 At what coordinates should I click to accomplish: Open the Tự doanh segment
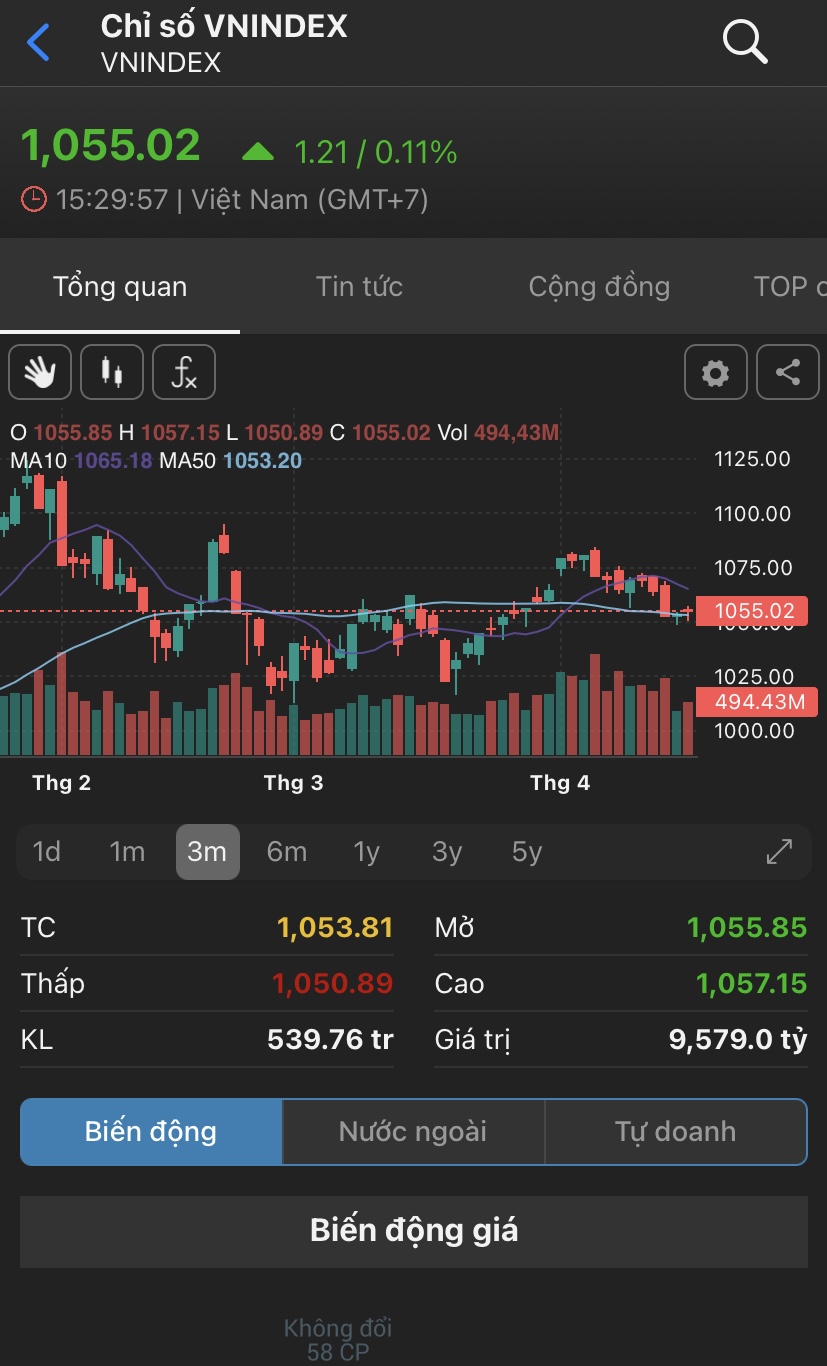675,1132
